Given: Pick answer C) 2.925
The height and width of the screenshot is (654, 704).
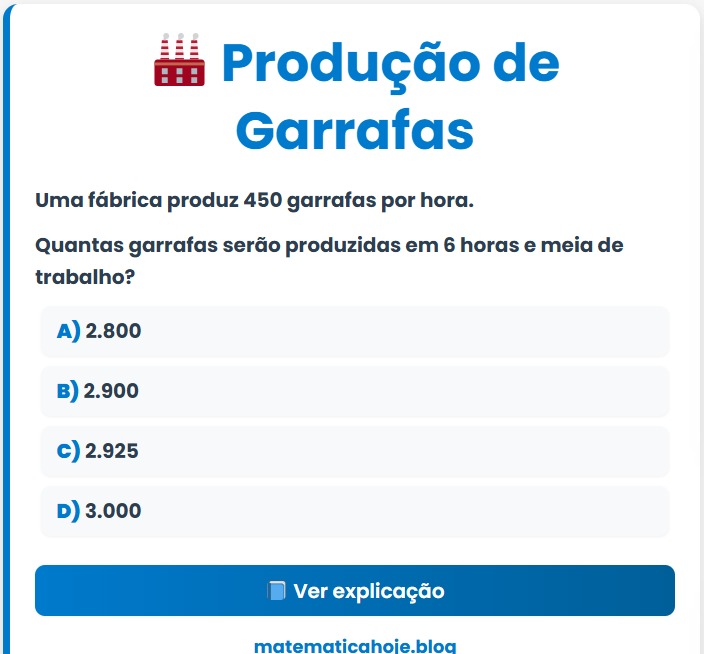Looking at the screenshot, I should pyautogui.click(x=354, y=452).
